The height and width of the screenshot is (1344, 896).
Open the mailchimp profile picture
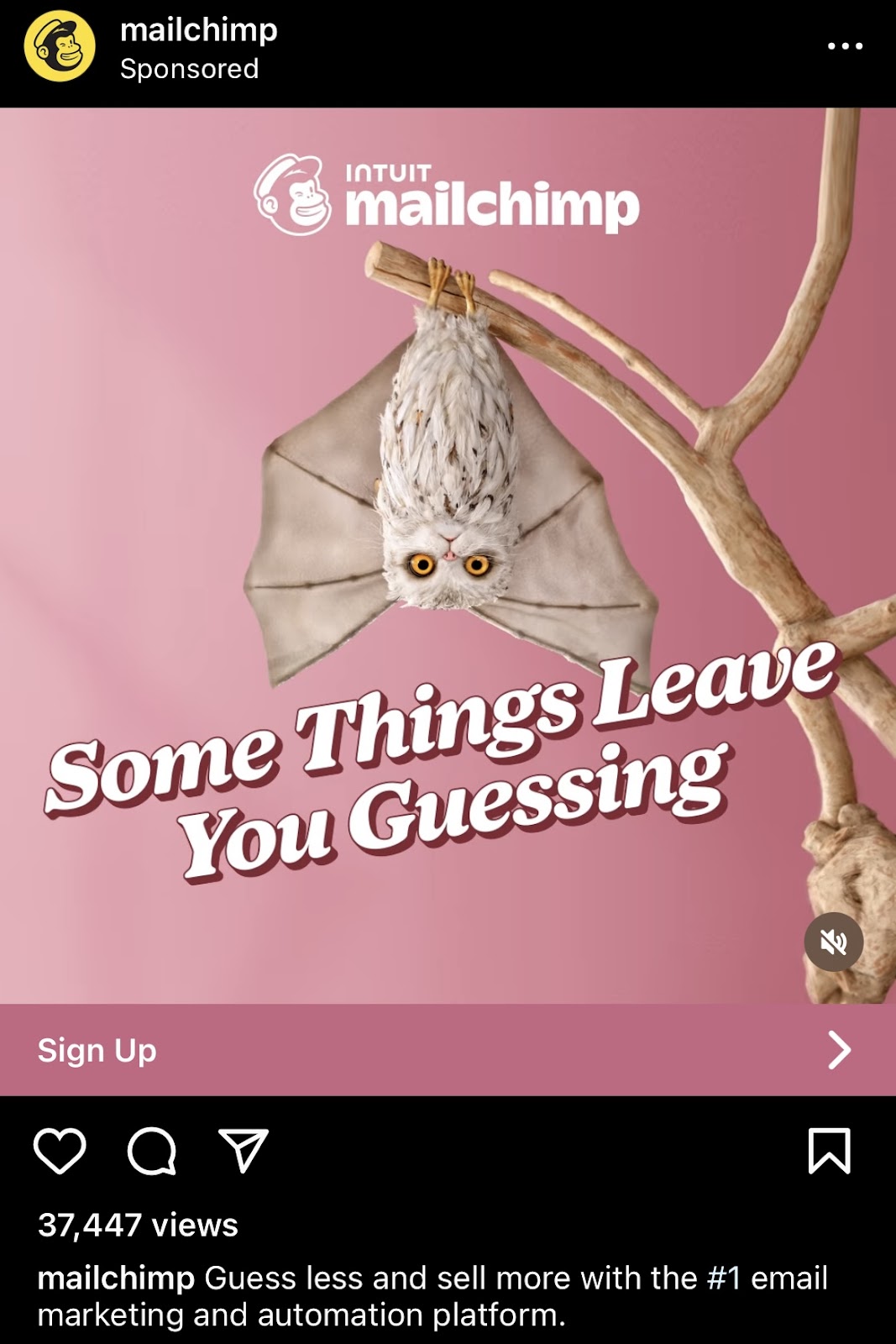59,47
